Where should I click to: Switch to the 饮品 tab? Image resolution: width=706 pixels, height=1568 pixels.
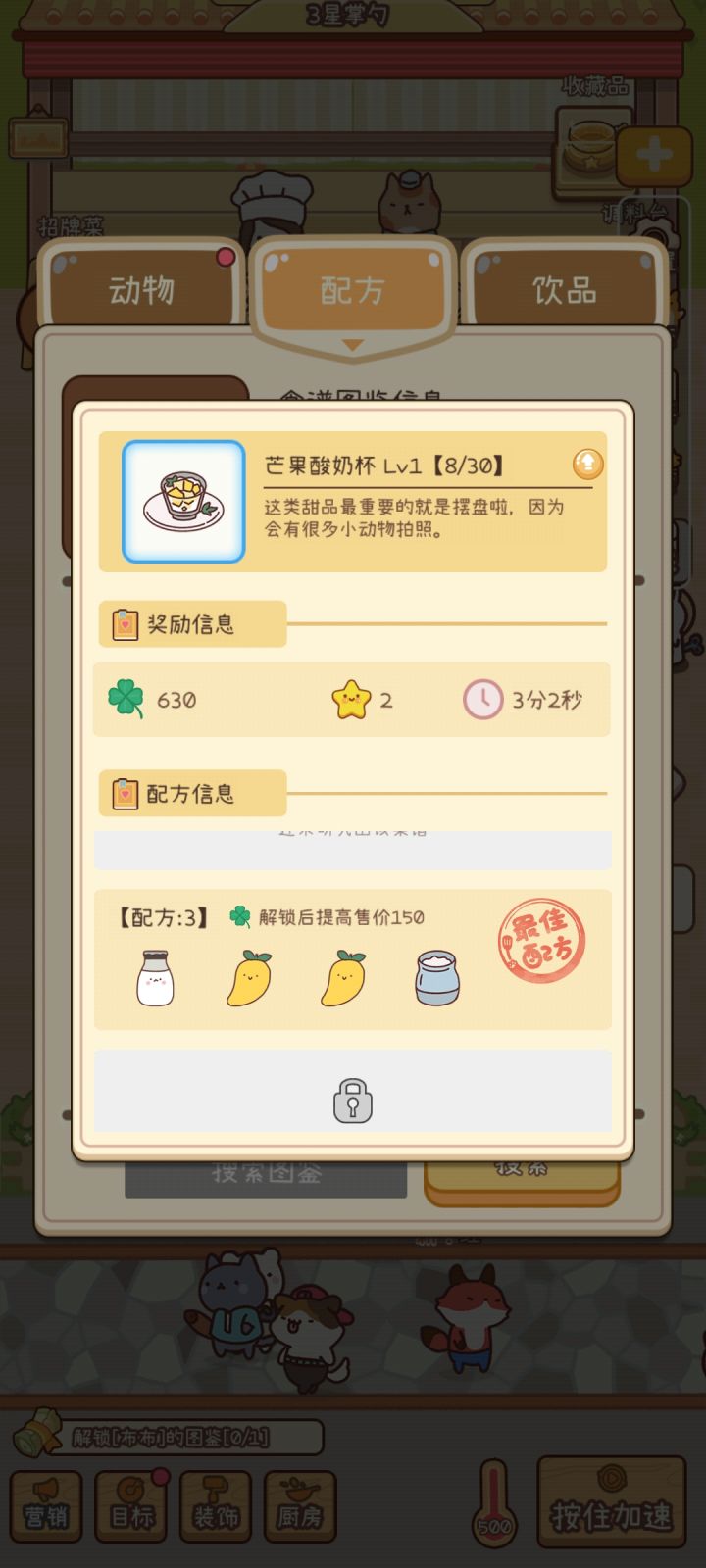pos(564,289)
